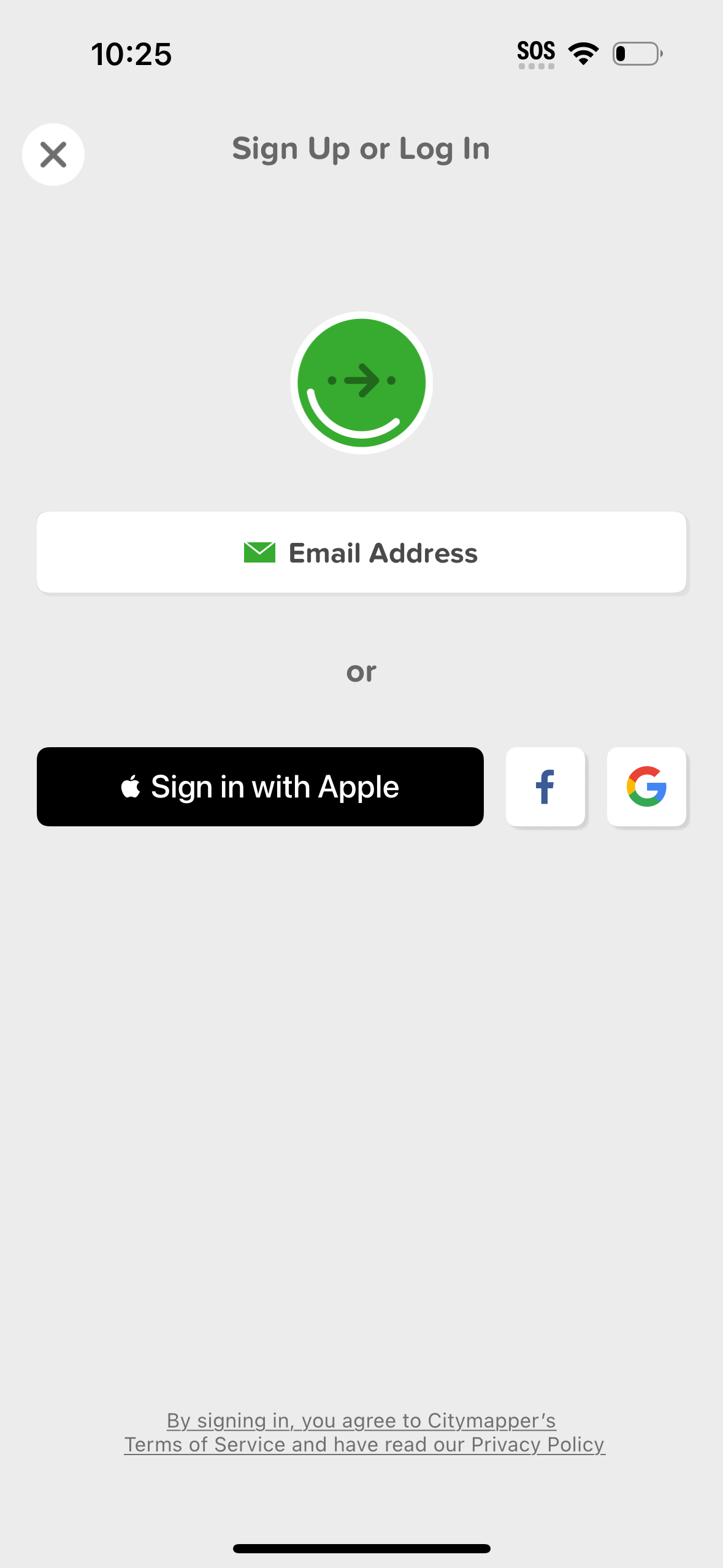Click the clock showing 10:25
The image size is (723, 1568).
(131, 54)
